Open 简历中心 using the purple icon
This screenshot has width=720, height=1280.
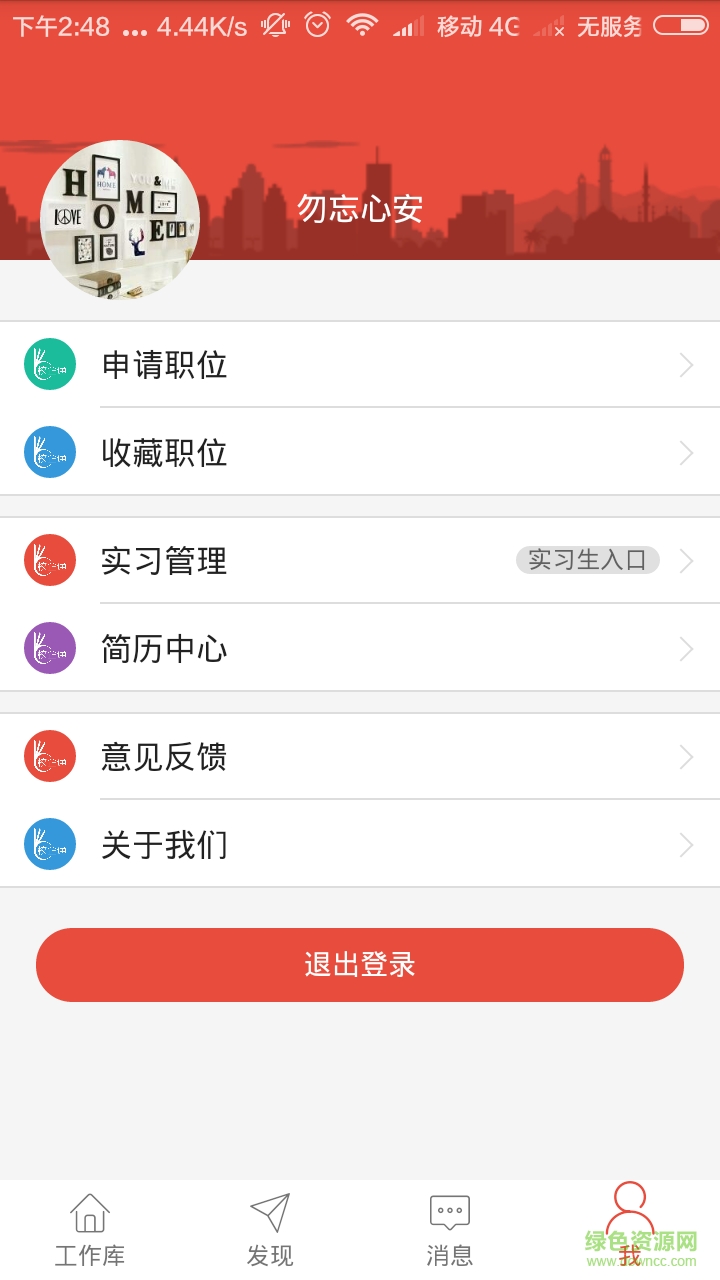[49, 648]
